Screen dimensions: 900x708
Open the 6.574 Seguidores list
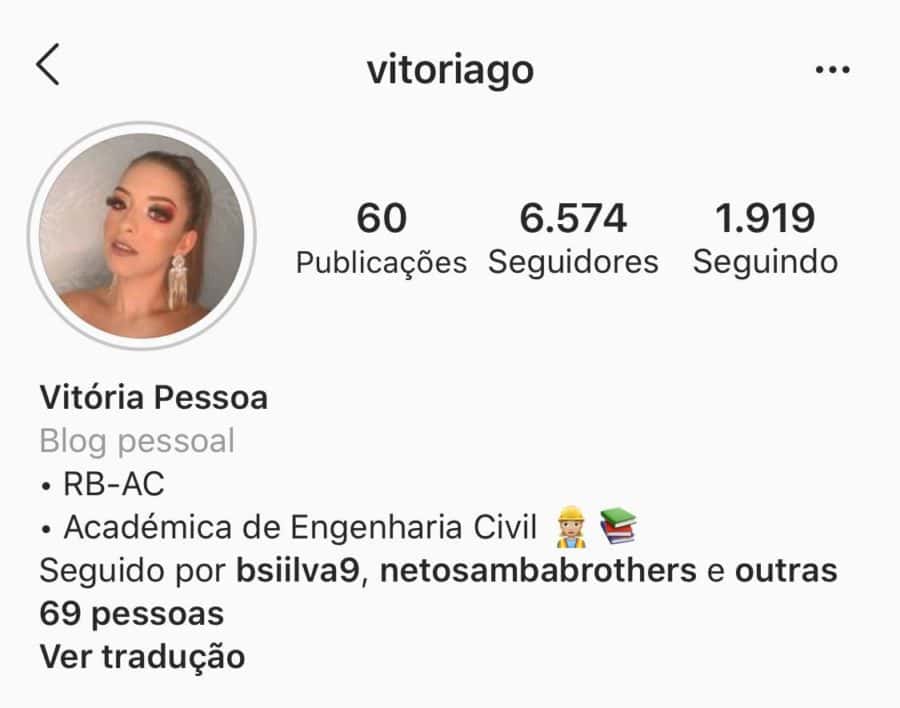click(x=573, y=238)
